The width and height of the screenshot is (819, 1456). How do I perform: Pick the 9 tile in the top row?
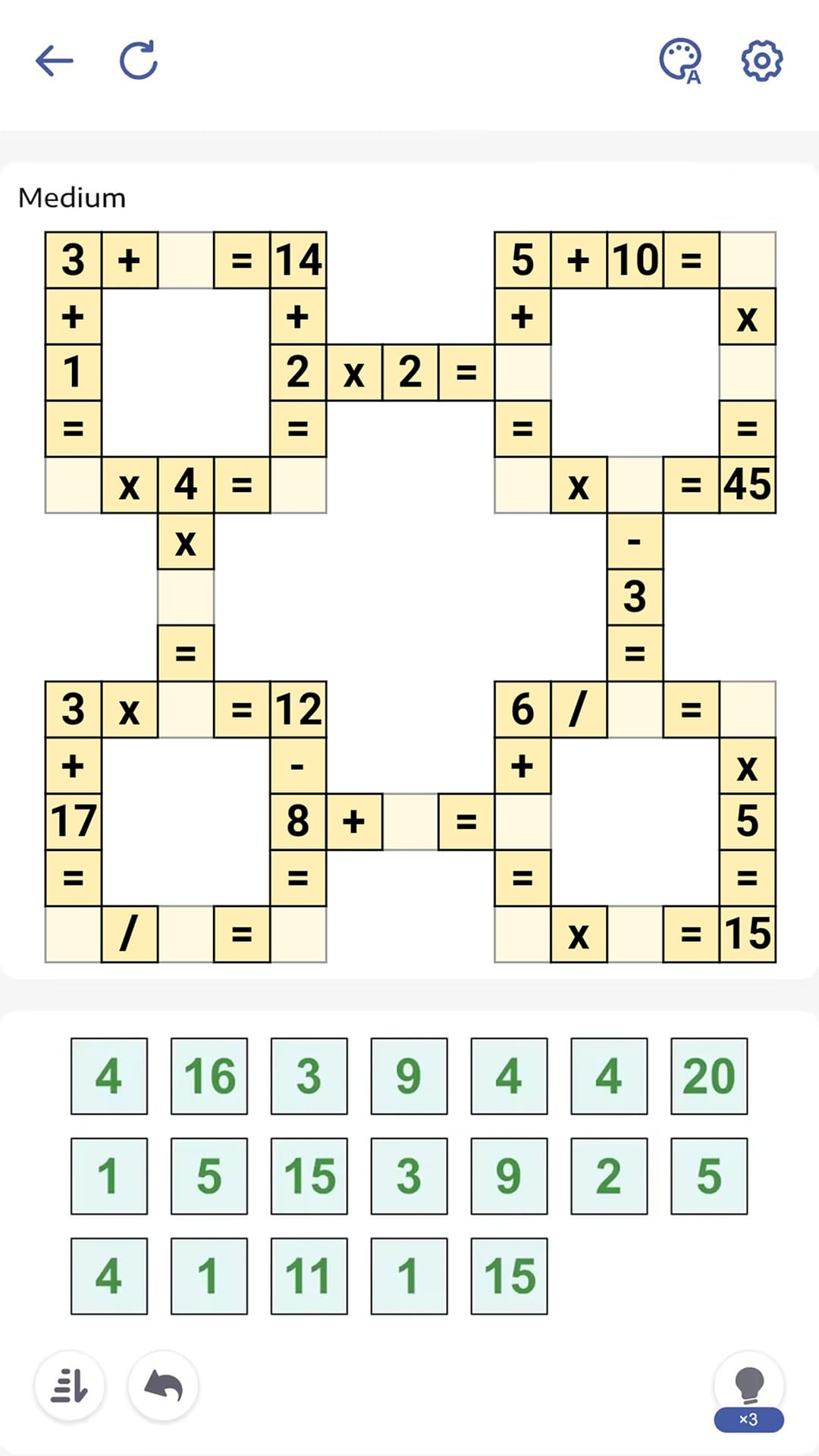point(409,1076)
